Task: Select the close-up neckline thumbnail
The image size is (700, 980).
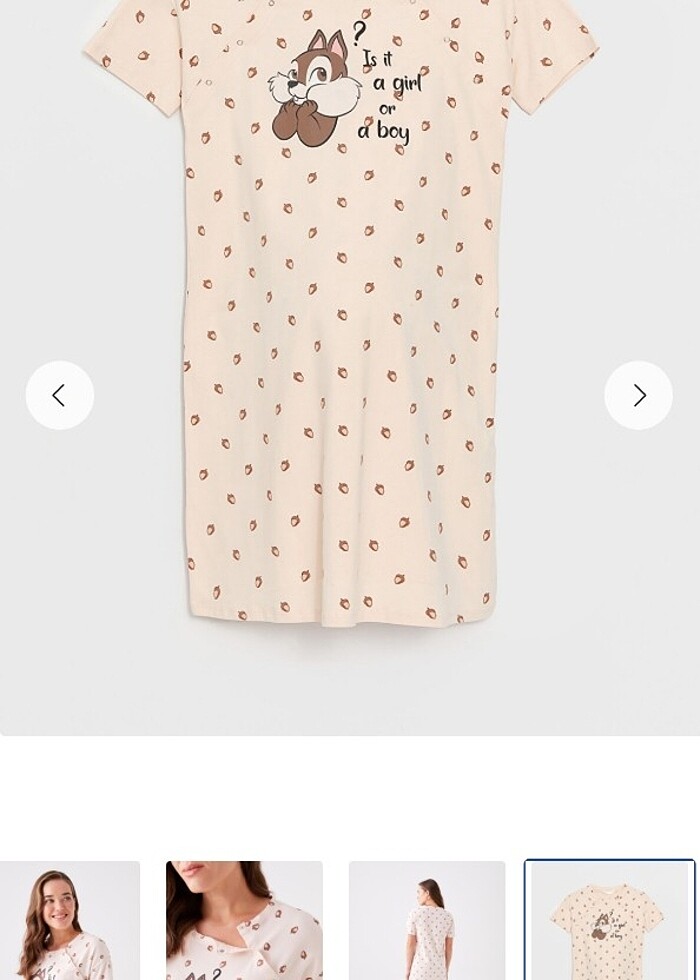Action: (244, 920)
